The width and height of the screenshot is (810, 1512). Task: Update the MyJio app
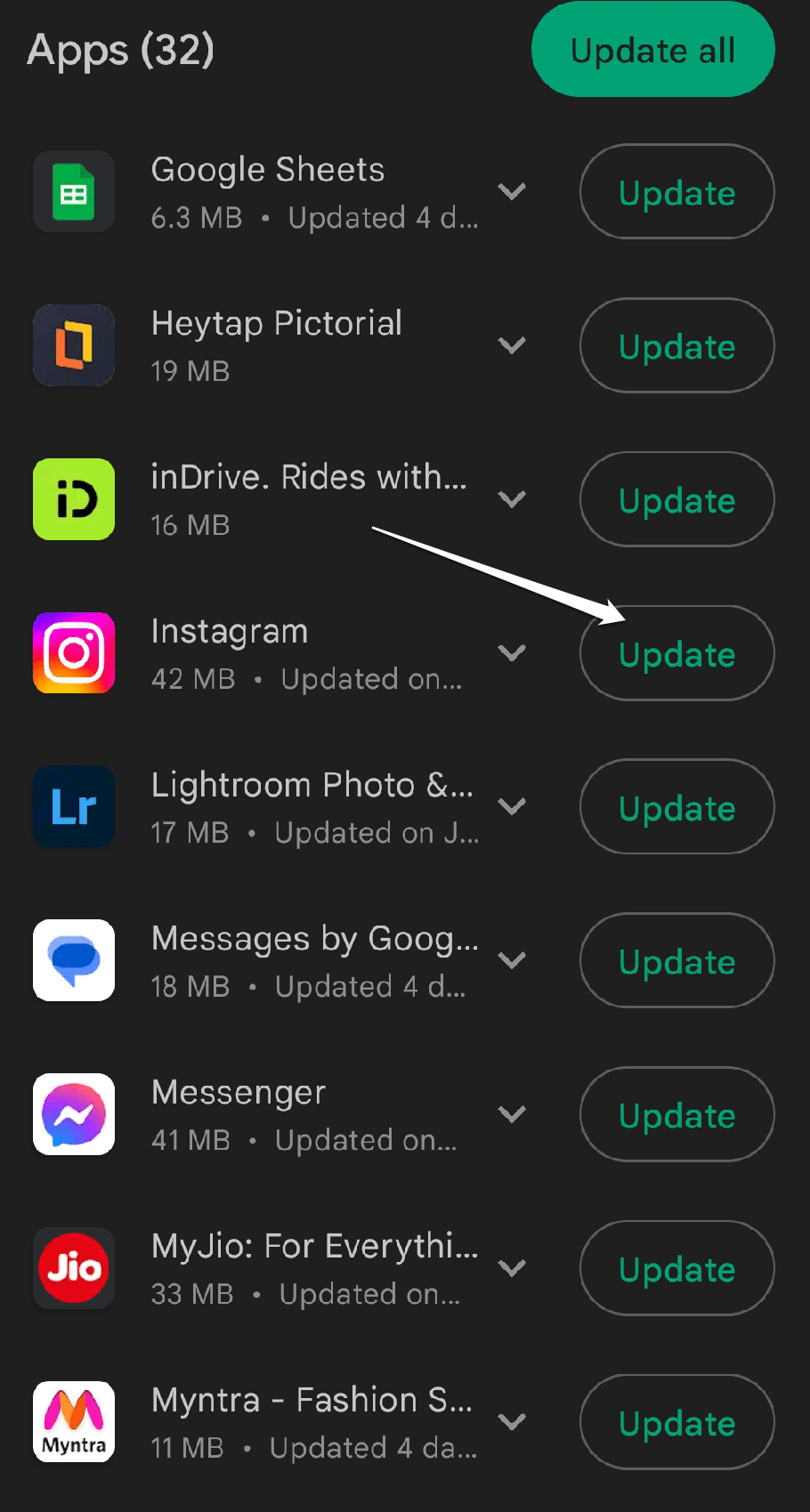point(676,1269)
